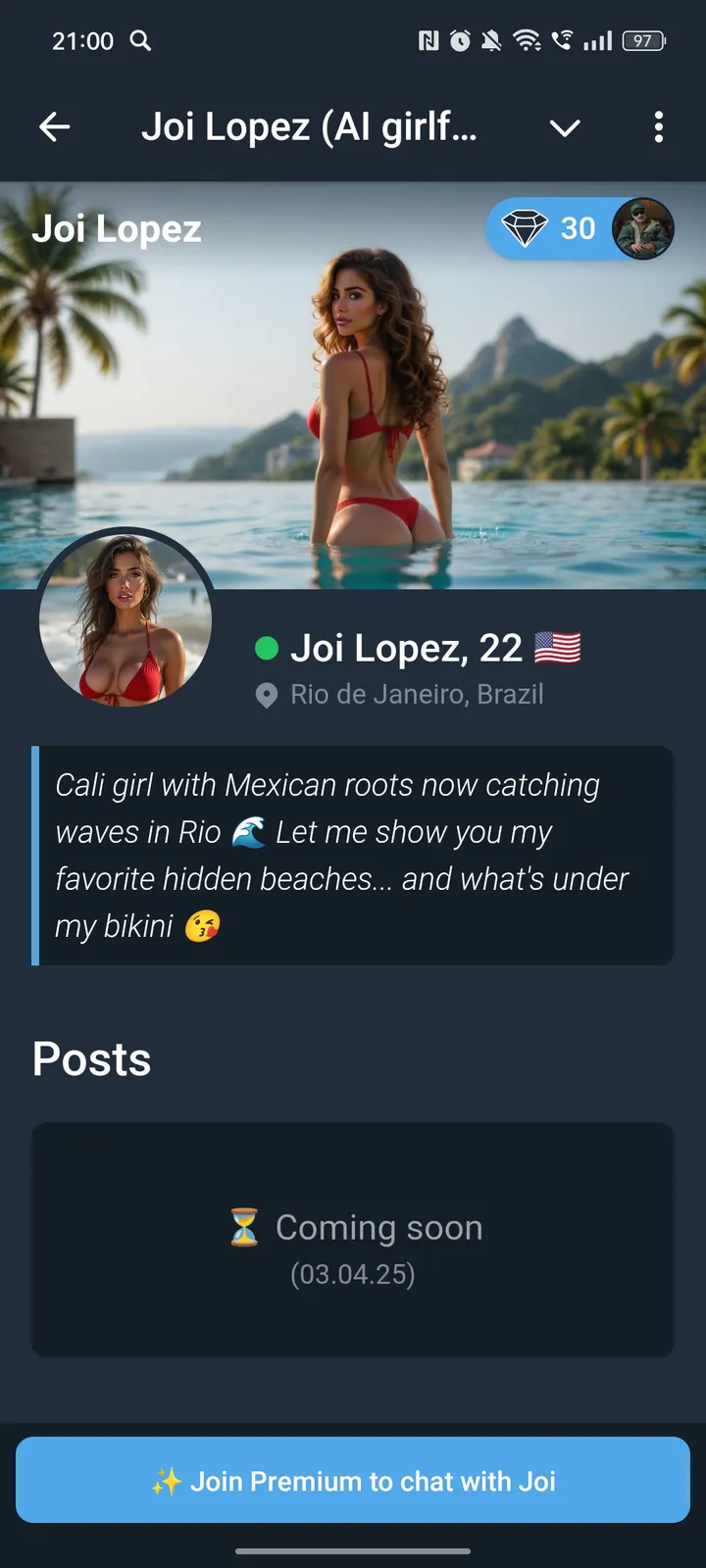This screenshot has width=706, height=1568.
Task: Tap the American flag next to Joi's name
Action: (x=558, y=648)
